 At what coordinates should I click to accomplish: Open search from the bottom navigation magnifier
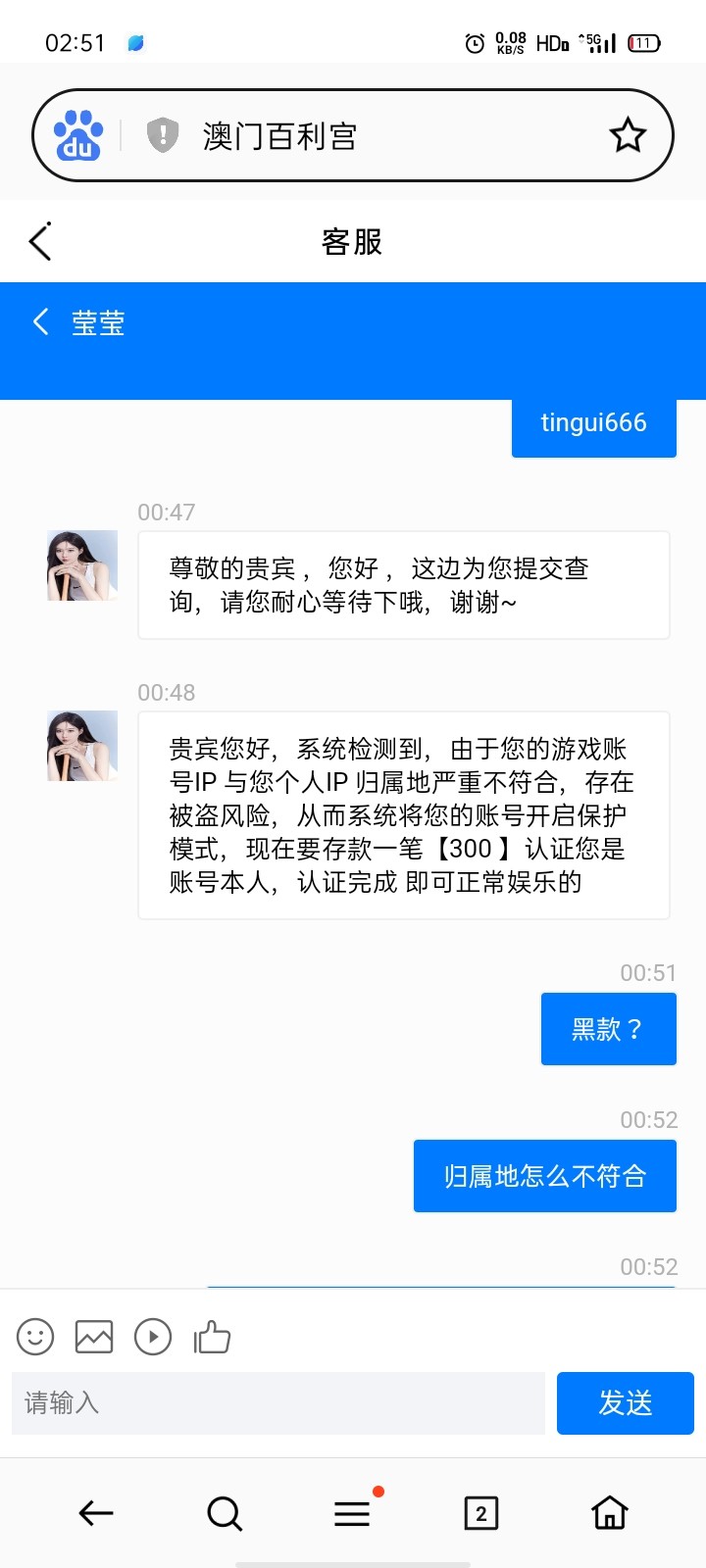click(225, 1513)
